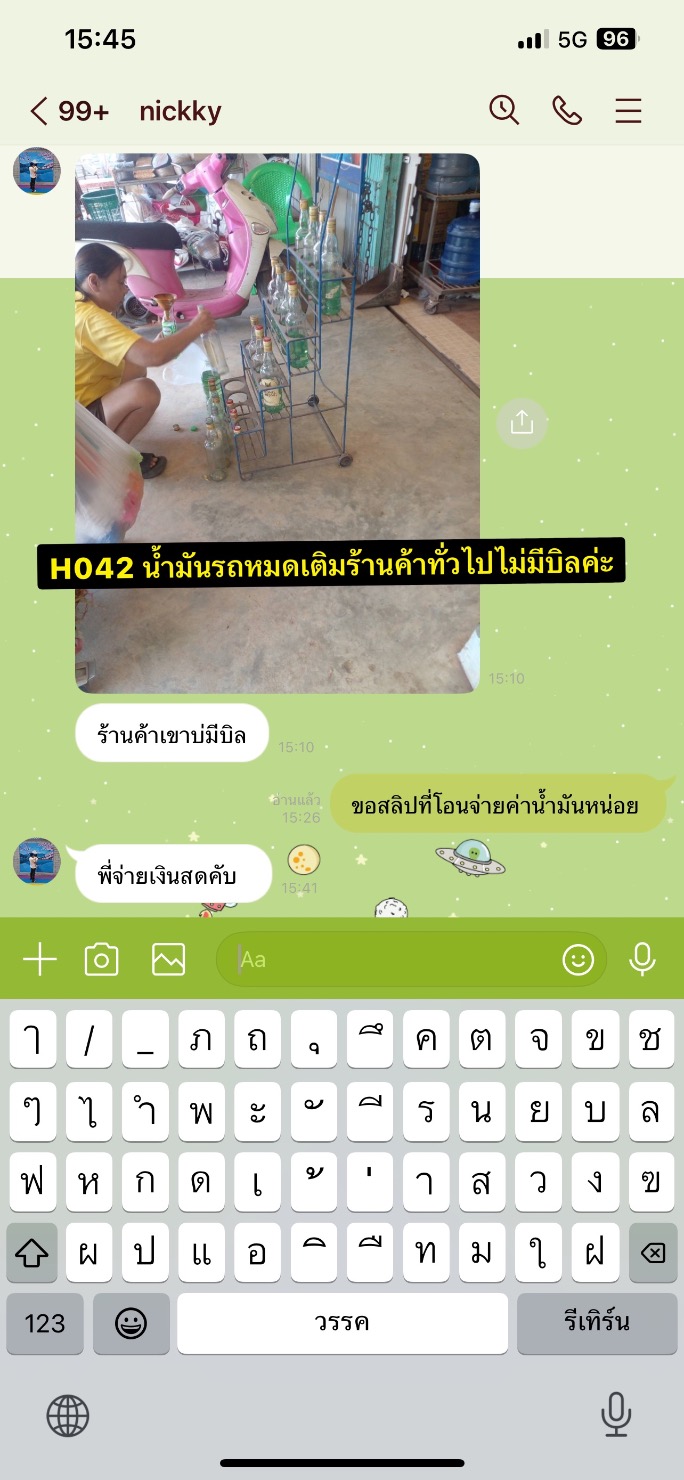Switch the keyboard to 123 numbers
Screen dimensions: 684x1480
tap(45, 1324)
